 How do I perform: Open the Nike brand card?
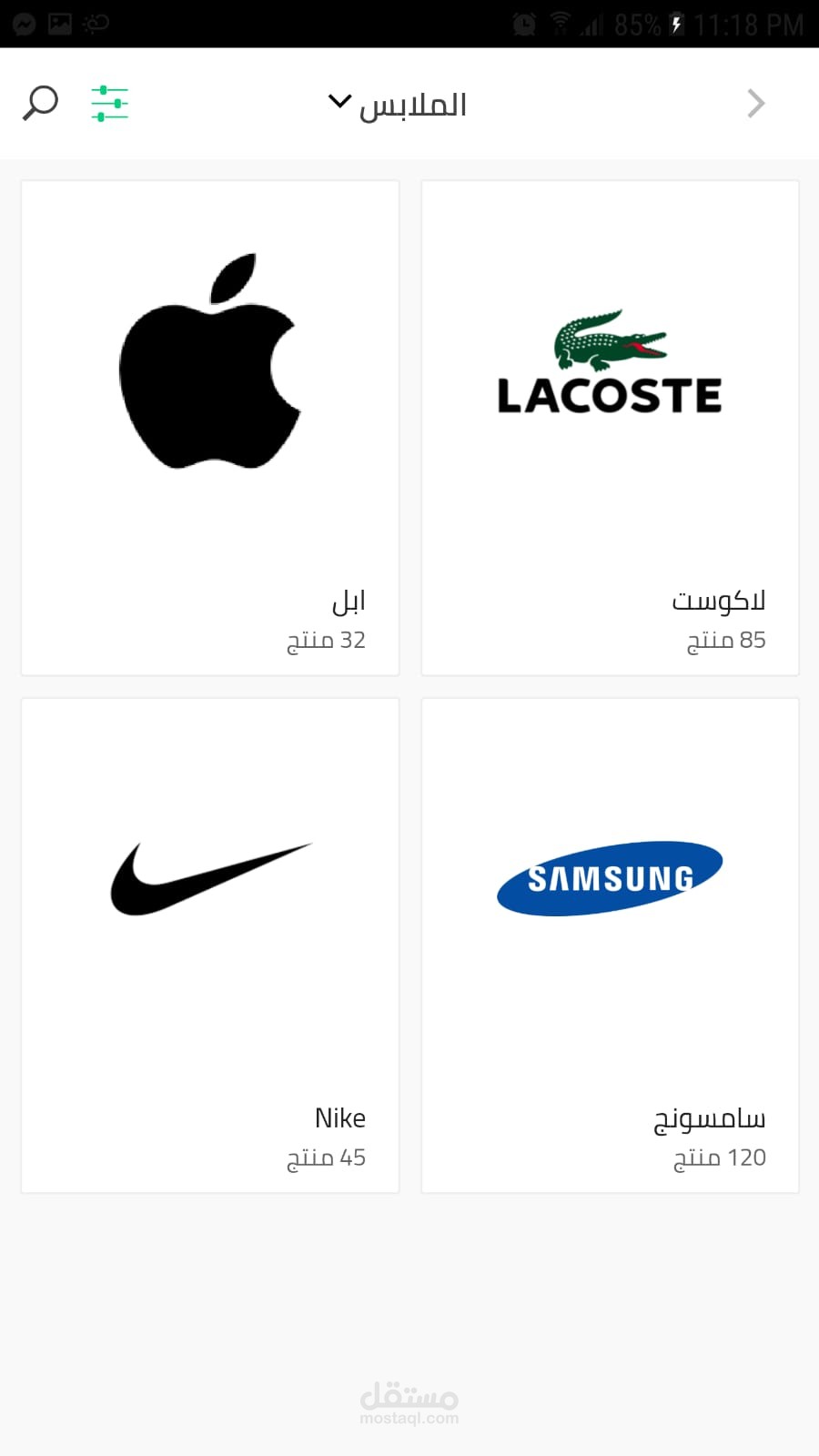point(210,945)
